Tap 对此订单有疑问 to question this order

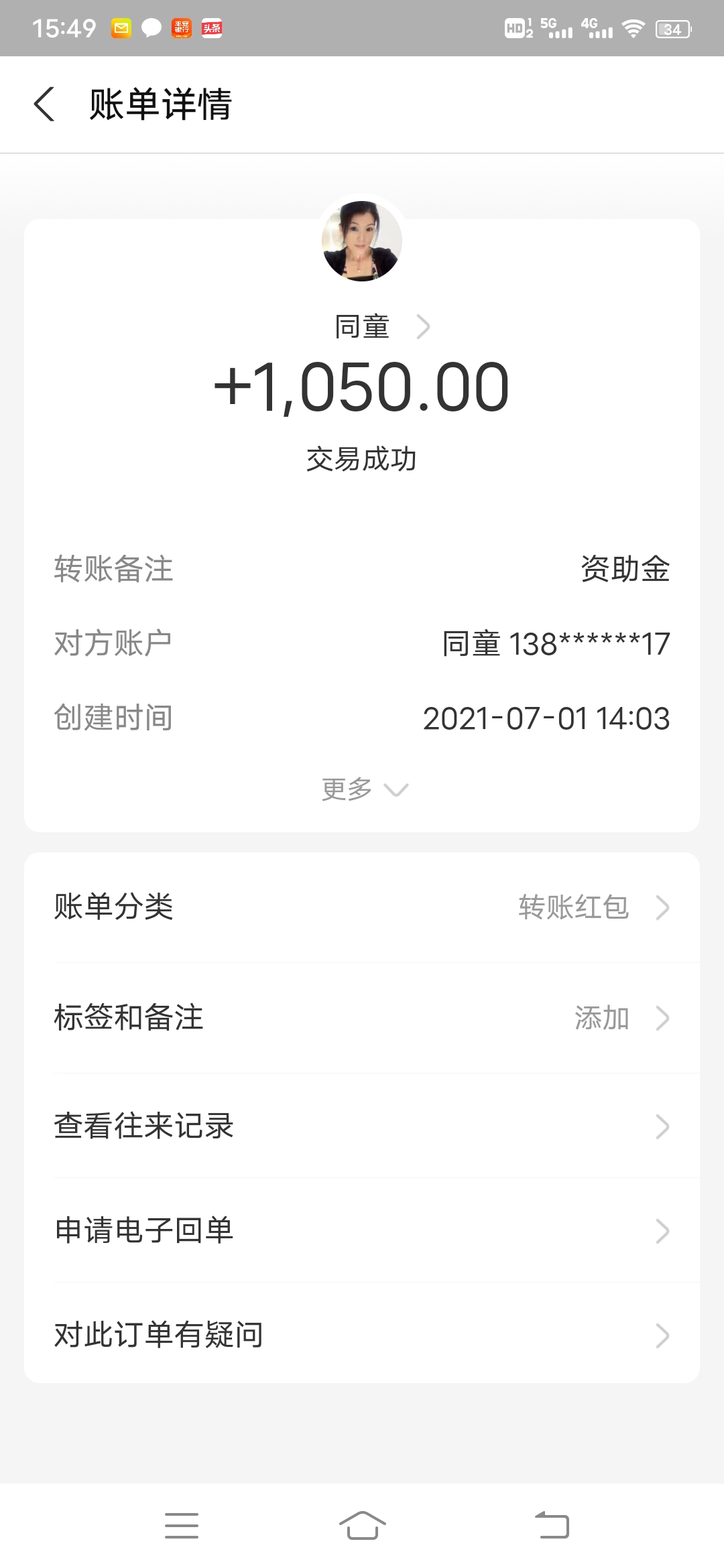362,1335
